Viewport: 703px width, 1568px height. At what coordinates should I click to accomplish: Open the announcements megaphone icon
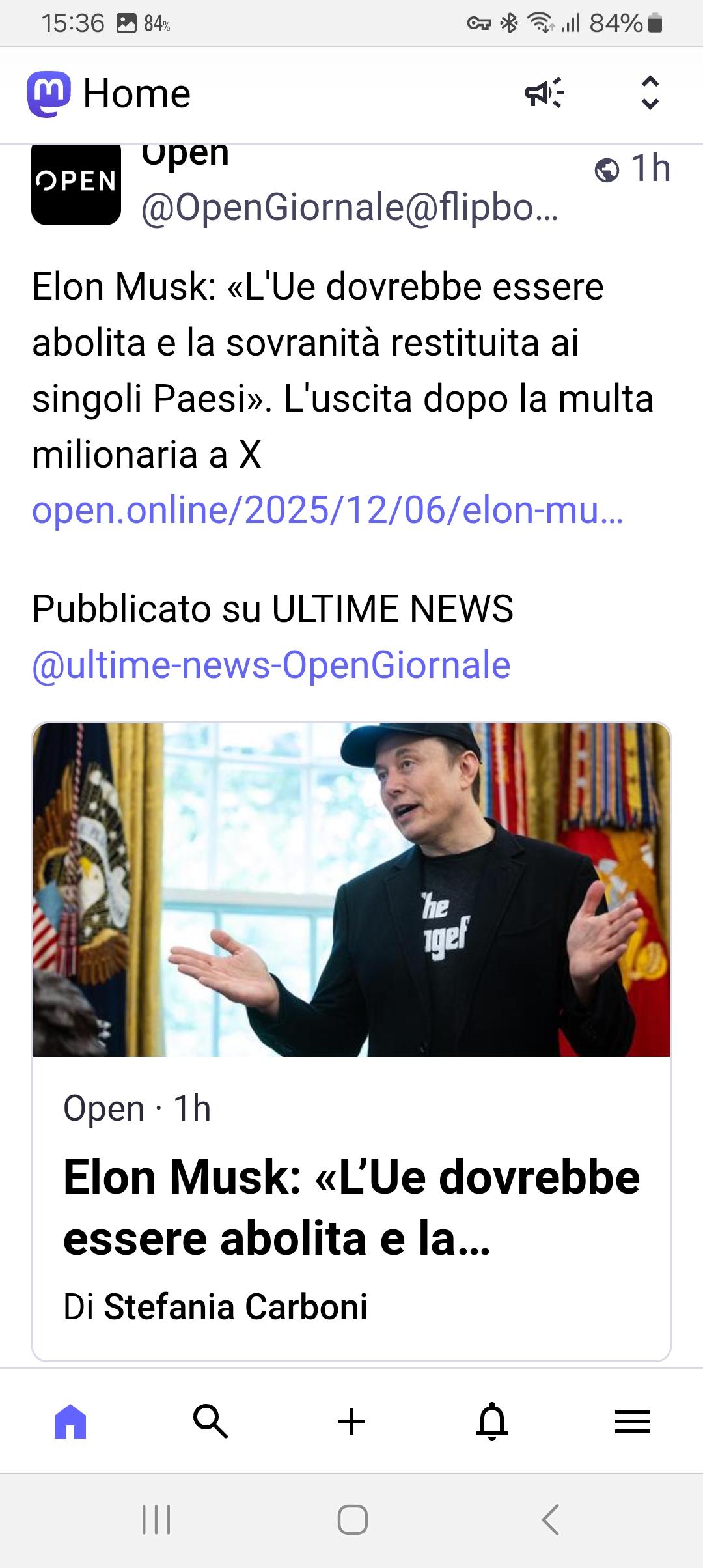coord(544,93)
